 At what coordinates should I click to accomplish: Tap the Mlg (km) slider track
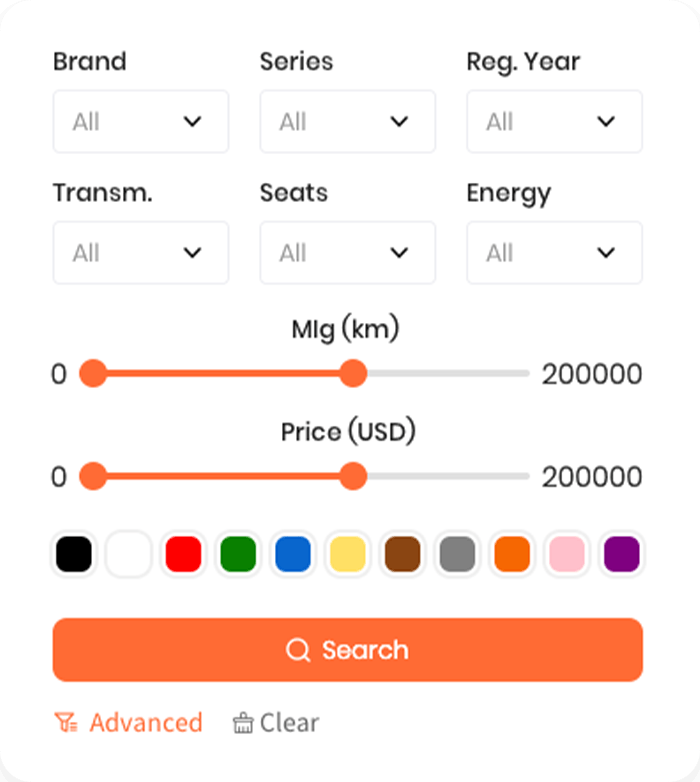point(440,374)
